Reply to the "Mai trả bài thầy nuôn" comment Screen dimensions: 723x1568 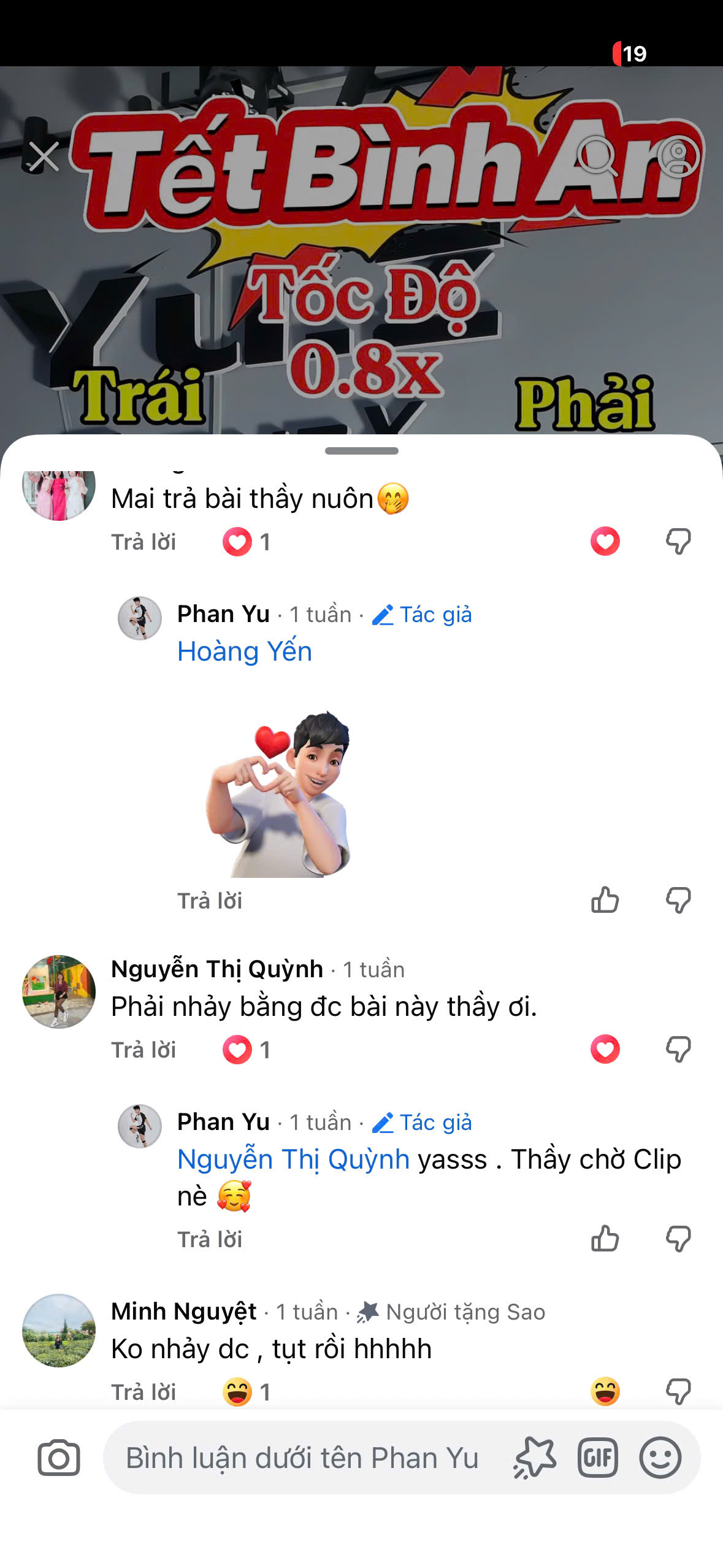pos(143,542)
